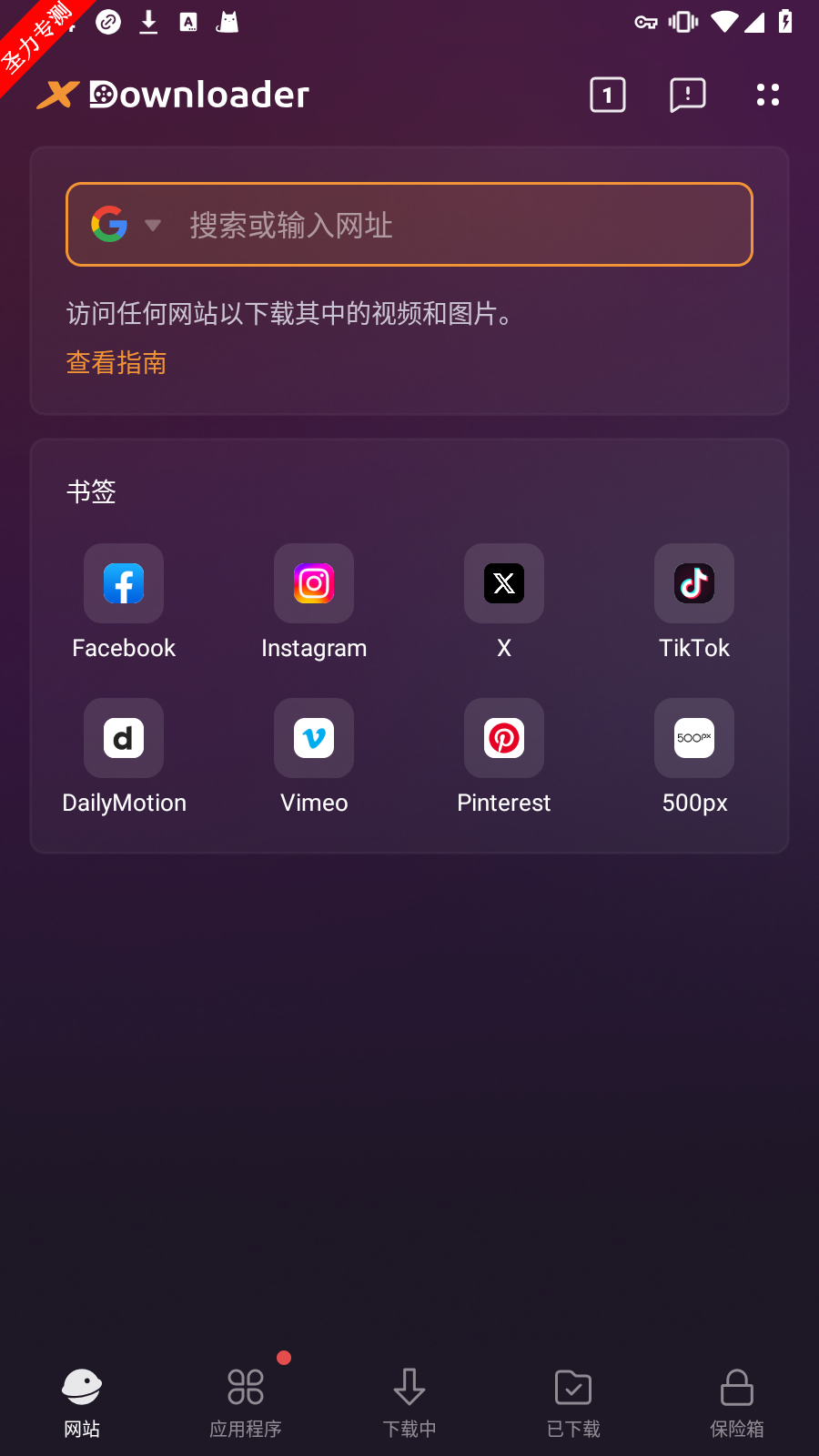
Task: Go to the 已下载 tab
Action: coord(573,1402)
